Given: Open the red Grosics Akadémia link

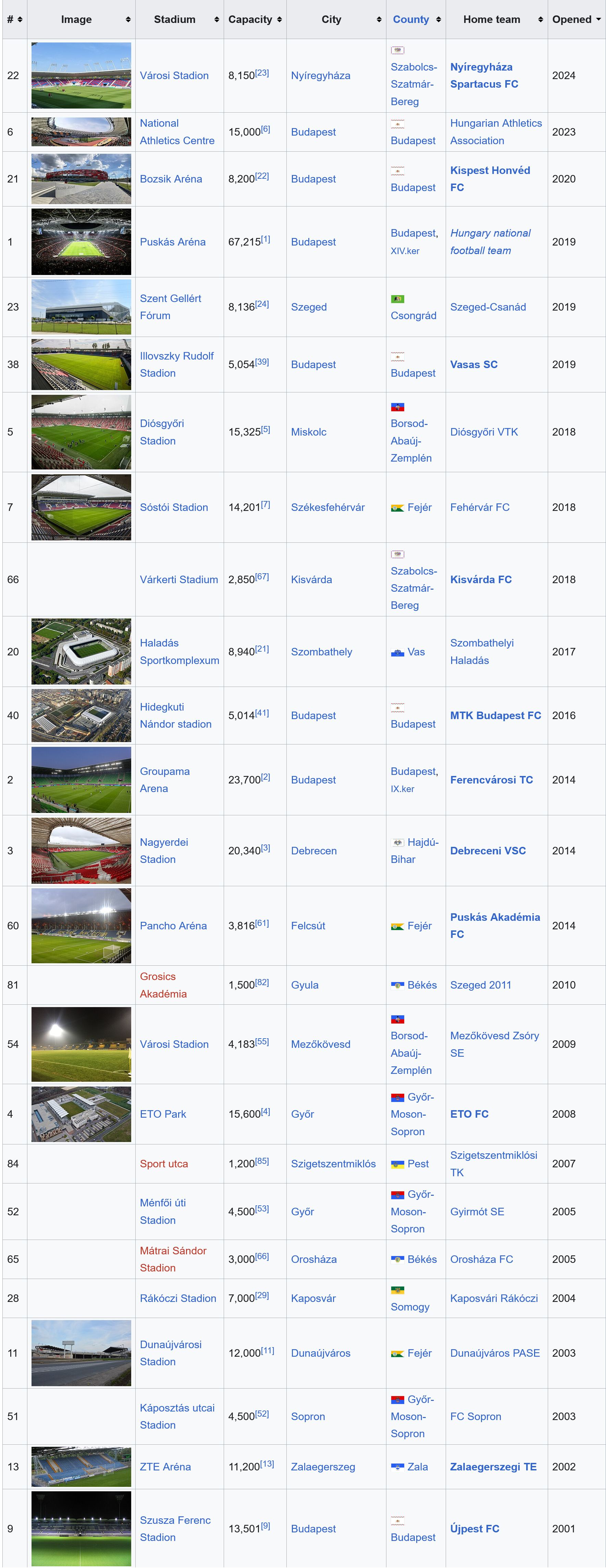Looking at the screenshot, I should [163, 985].
